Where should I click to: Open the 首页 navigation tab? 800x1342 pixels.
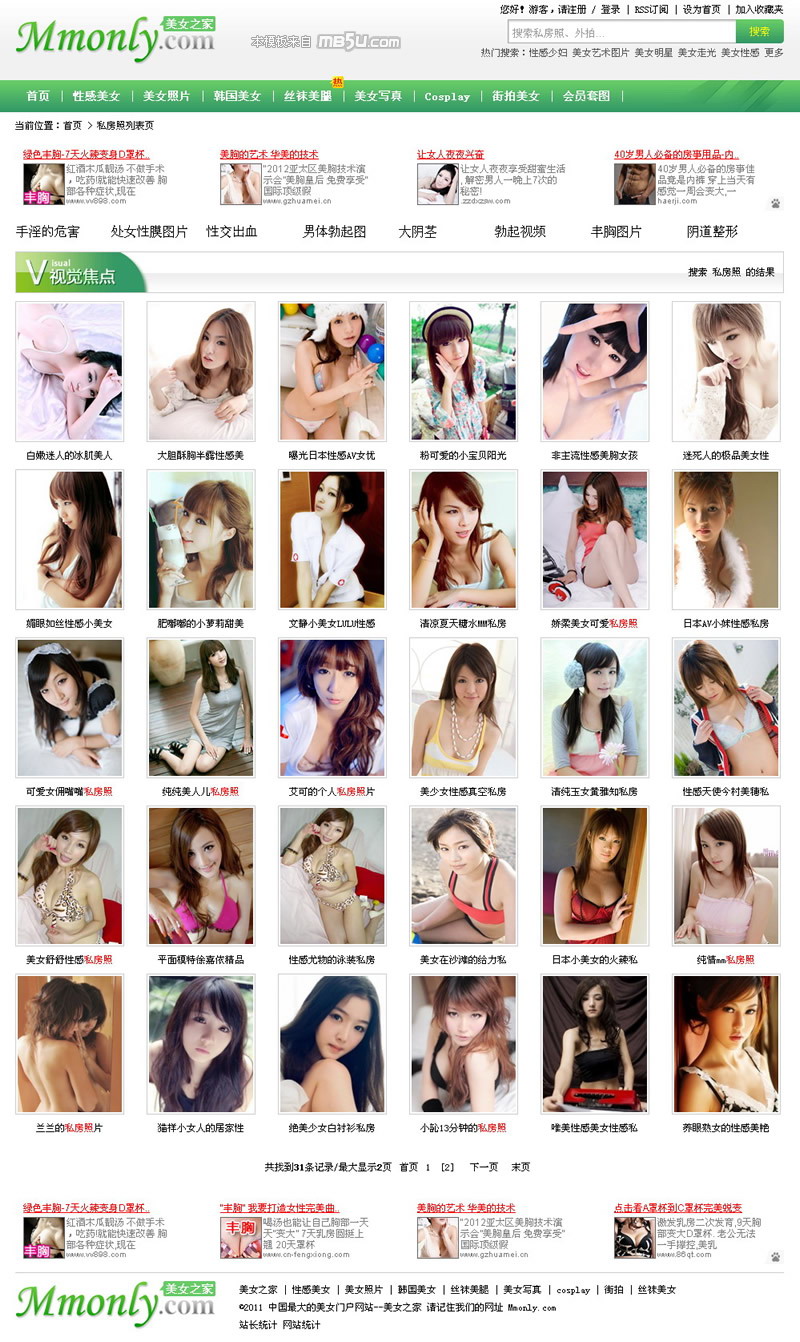tap(38, 96)
